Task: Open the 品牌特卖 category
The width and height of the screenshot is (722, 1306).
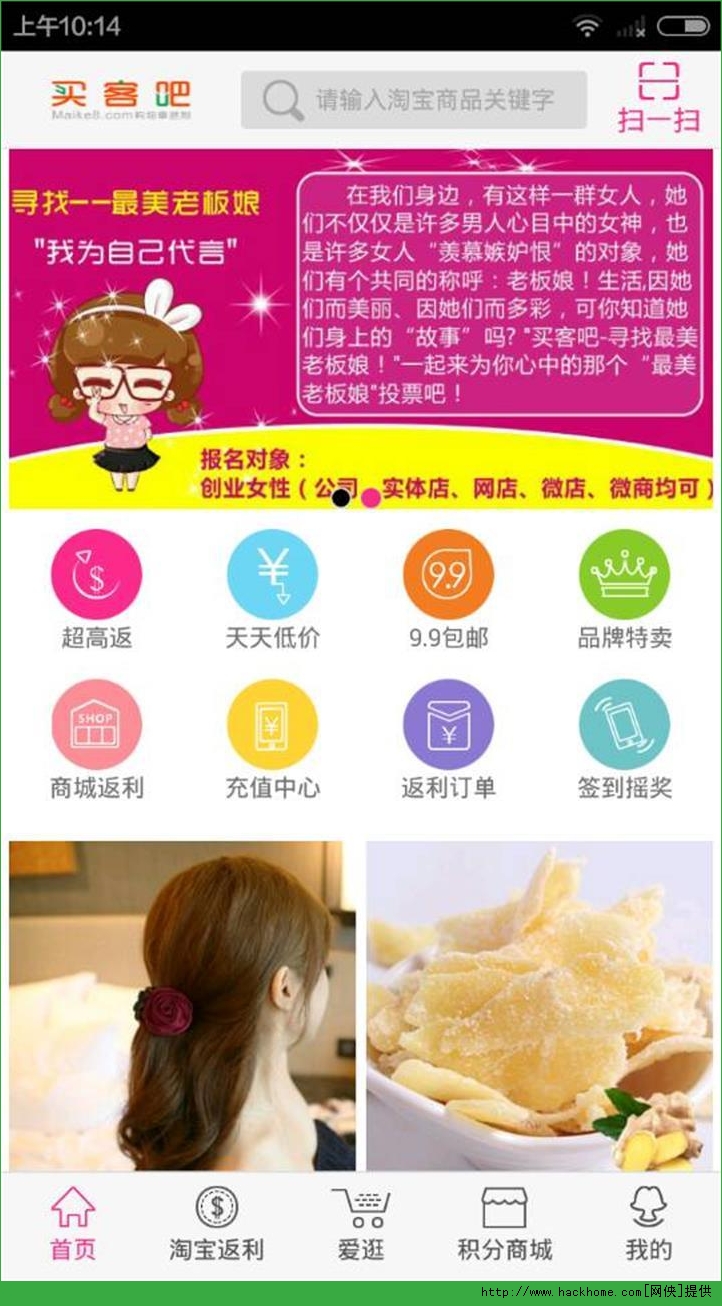Action: point(624,590)
